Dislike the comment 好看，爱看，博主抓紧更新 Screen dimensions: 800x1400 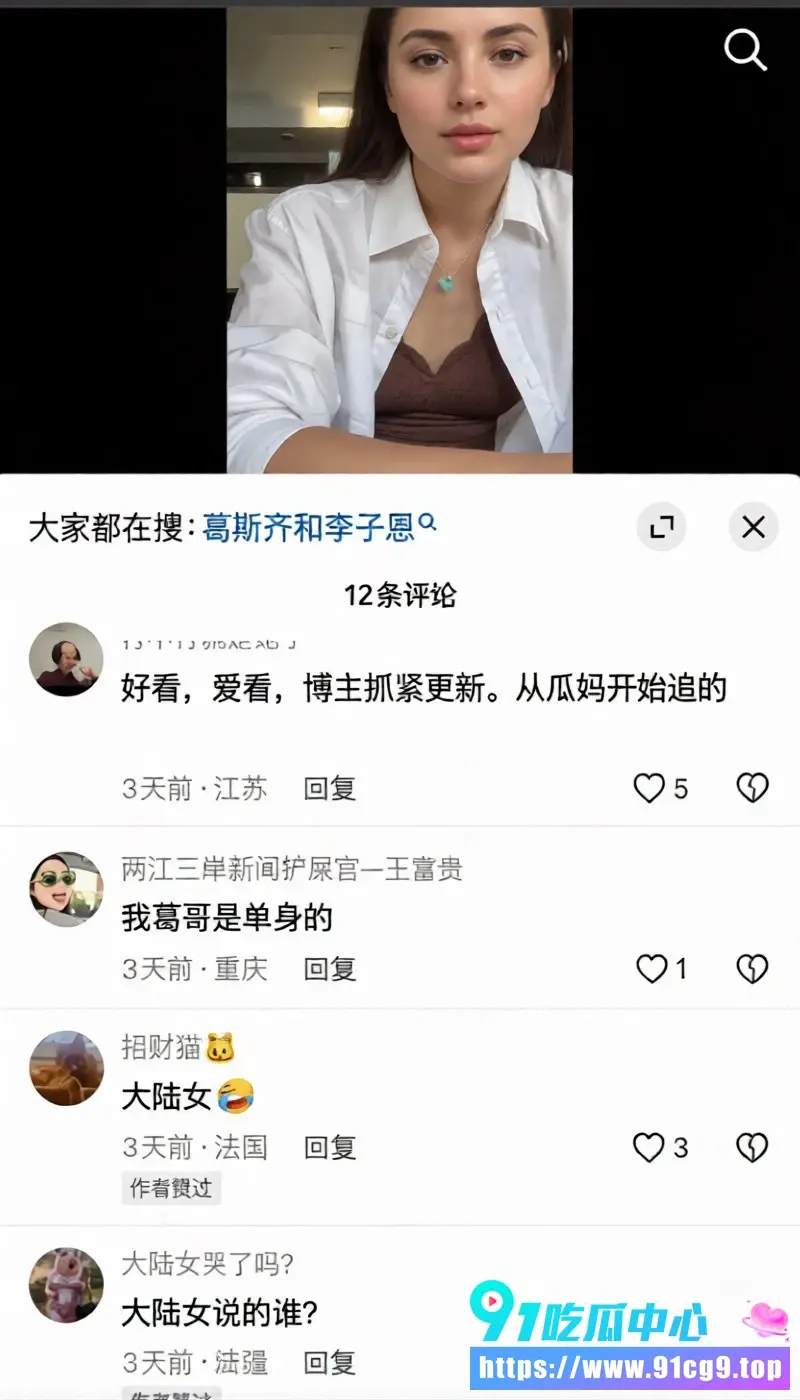tap(752, 789)
